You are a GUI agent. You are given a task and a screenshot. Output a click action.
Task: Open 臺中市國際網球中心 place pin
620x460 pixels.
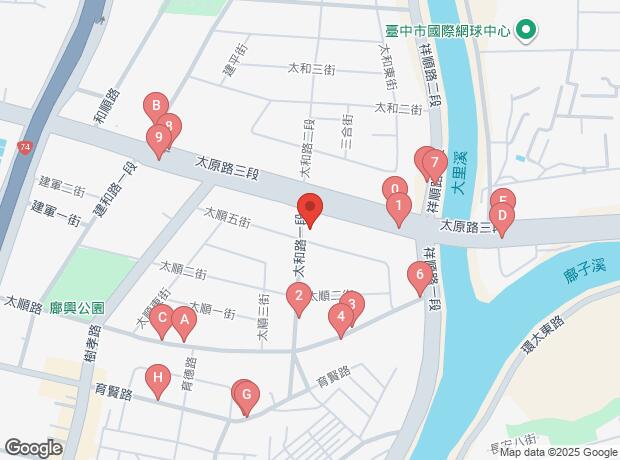[x=527, y=30]
